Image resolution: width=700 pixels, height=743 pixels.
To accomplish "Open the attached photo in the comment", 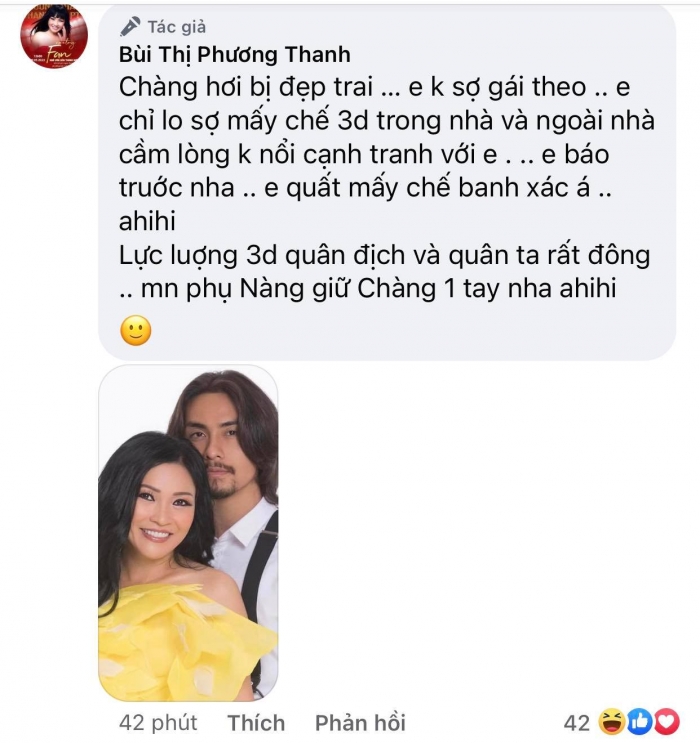I will pyautogui.click(x=188, y=531).
